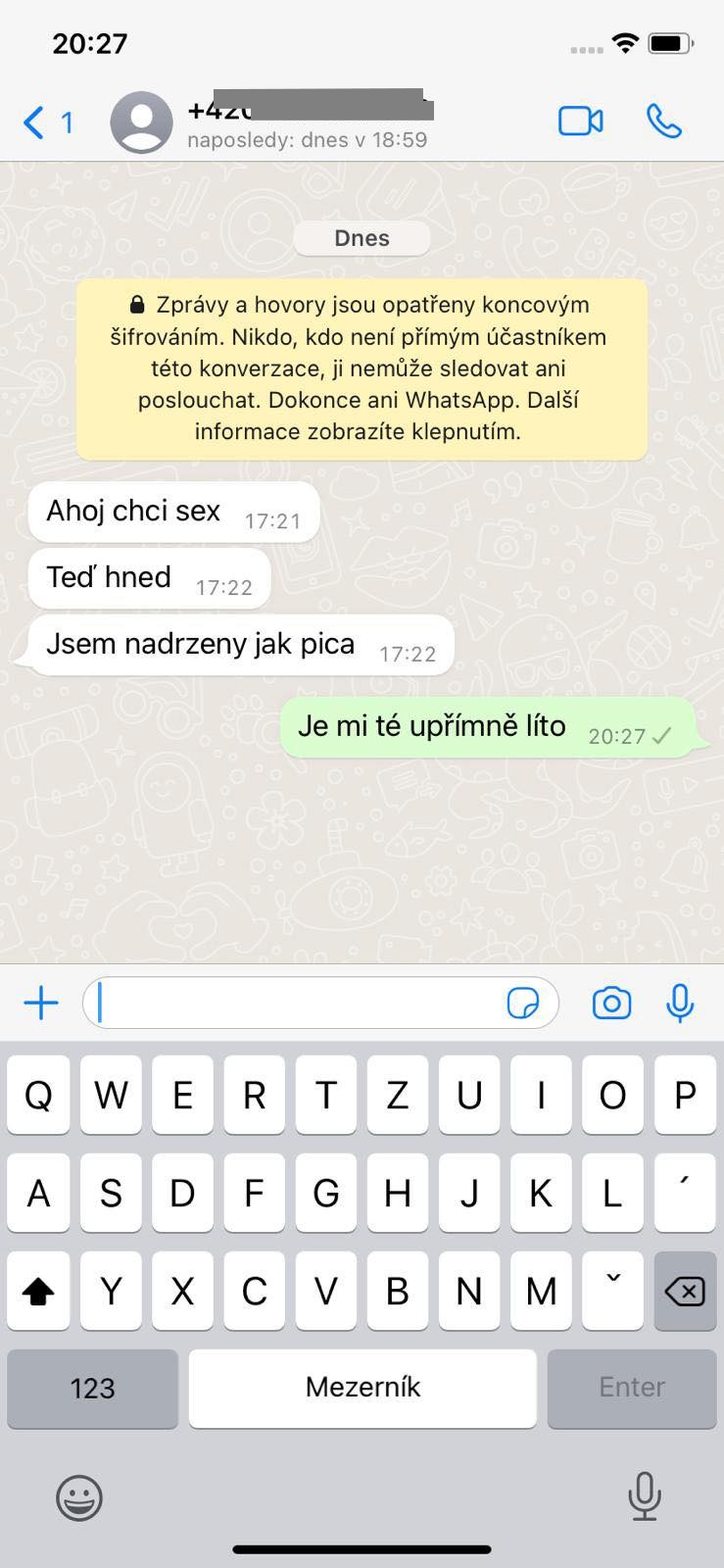
Task: Open the sticker picker
Action: pyautogui.click(x=522, y=1003)
